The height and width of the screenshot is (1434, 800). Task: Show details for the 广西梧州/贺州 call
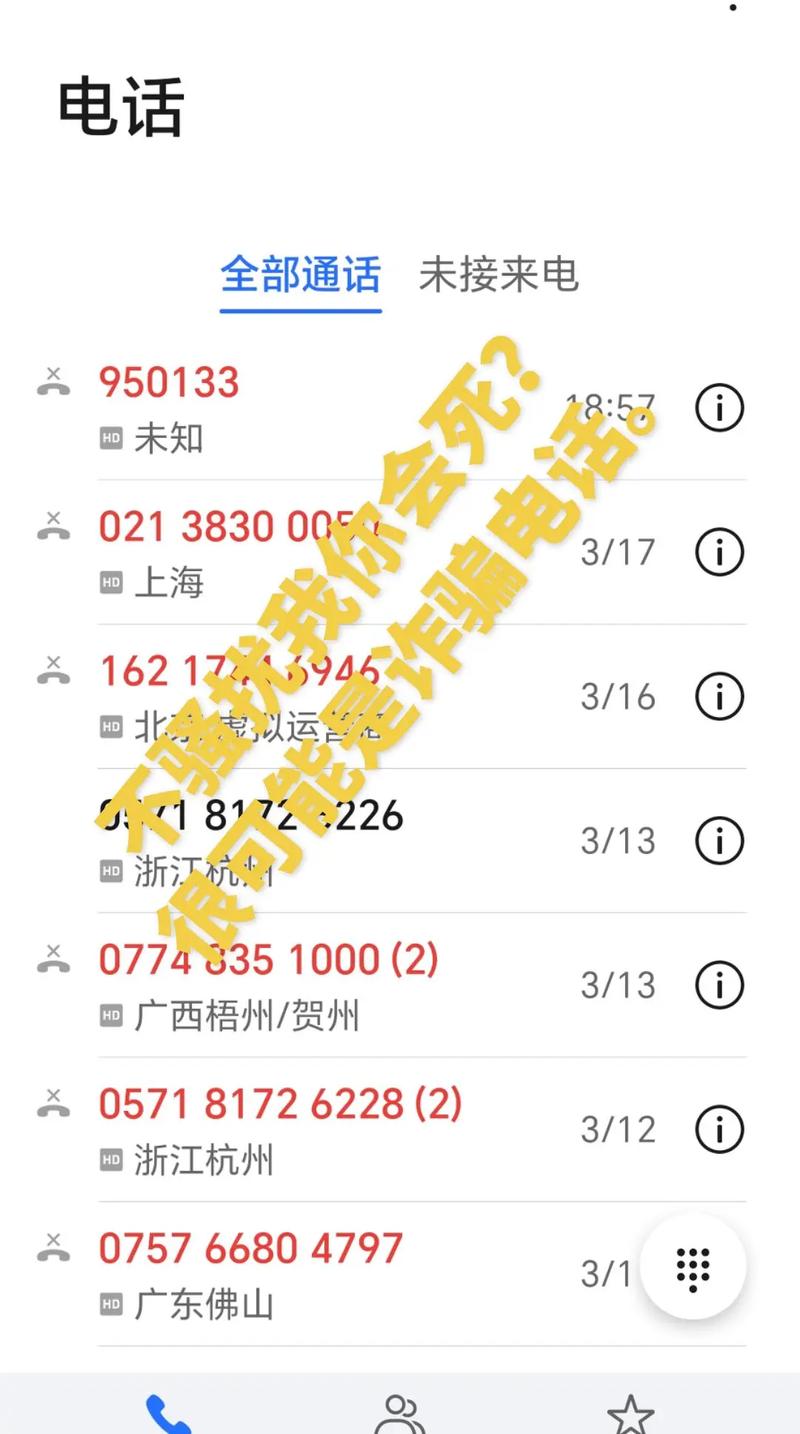719,985
